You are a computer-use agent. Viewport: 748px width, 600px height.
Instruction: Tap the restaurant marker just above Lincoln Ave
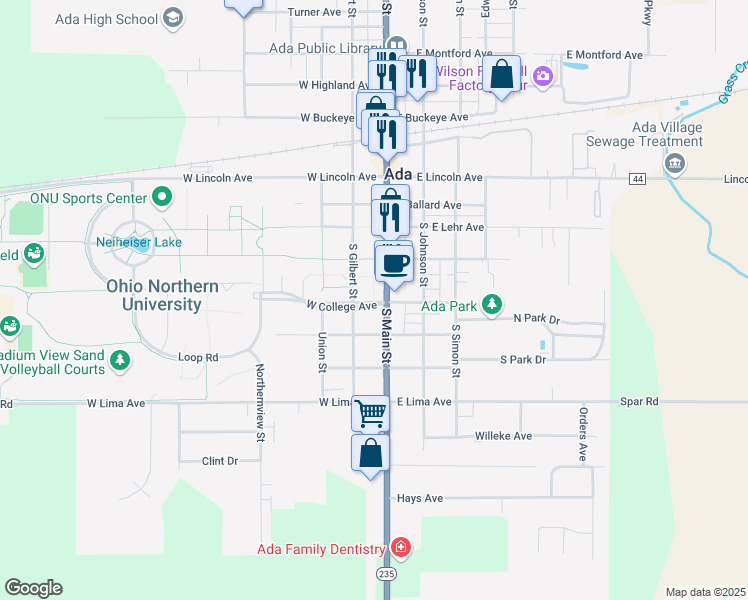[x=387, y=137]
